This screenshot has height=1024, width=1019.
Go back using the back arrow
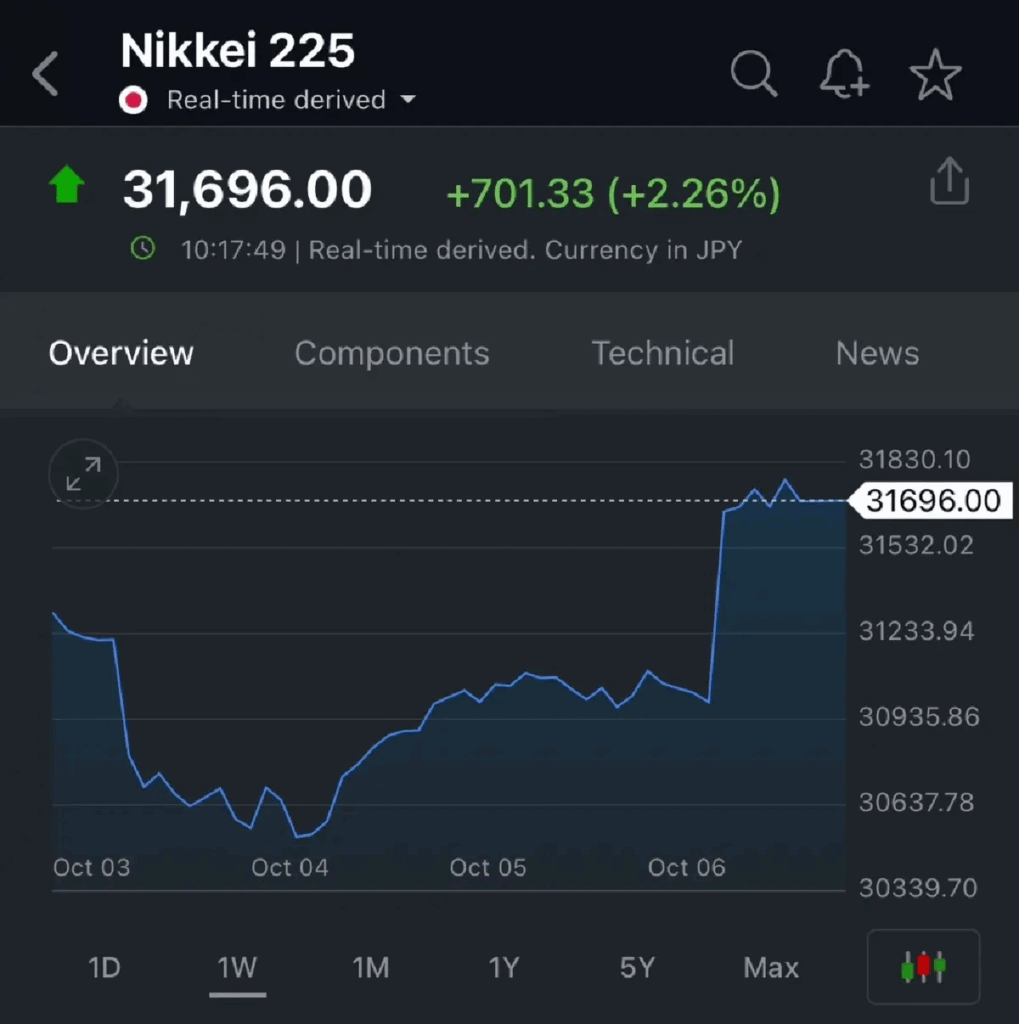(46, 74)
